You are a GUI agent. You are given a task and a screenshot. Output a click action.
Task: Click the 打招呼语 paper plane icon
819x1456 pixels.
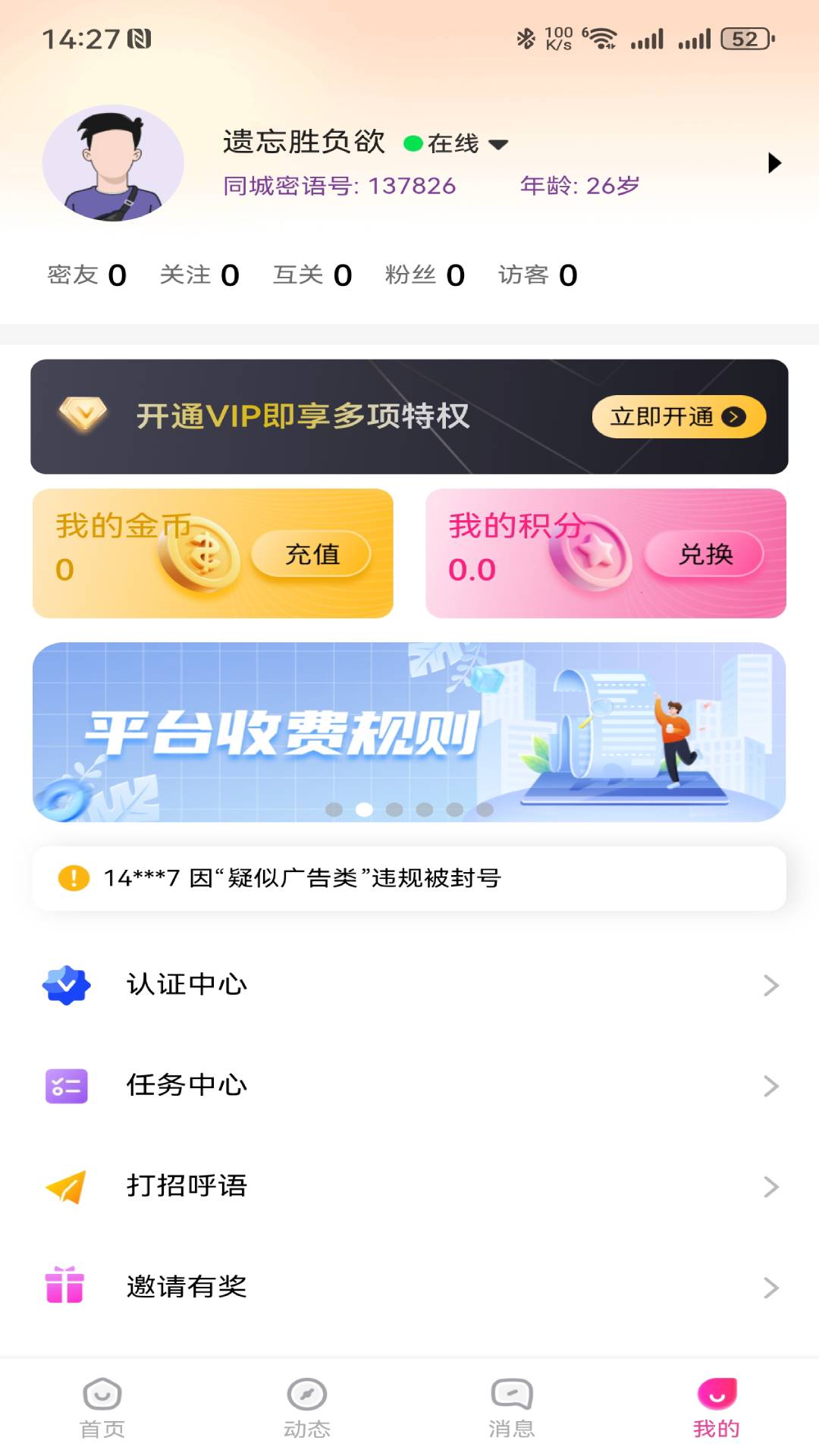pos(67,1185)
